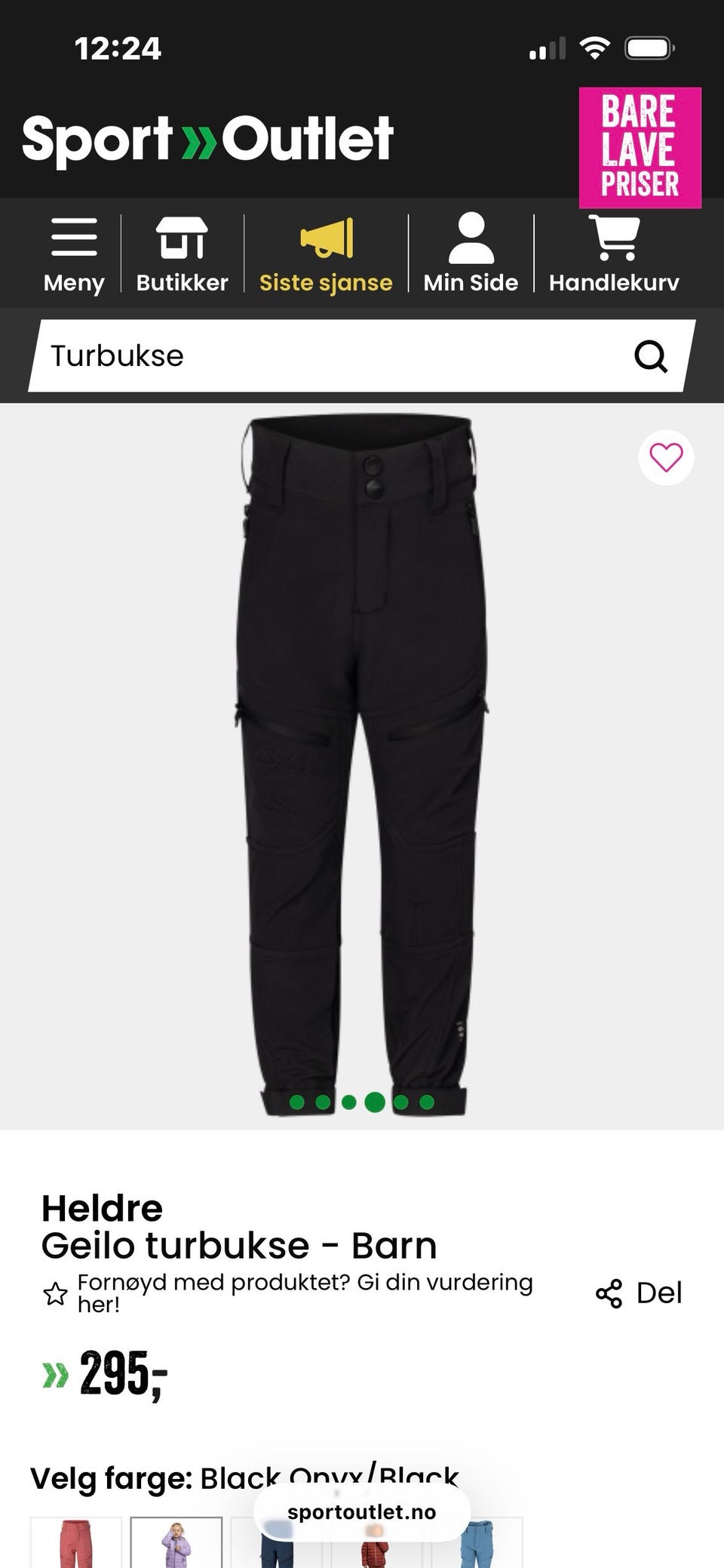Select the red trousers color option

click(x=76, y=1542)
